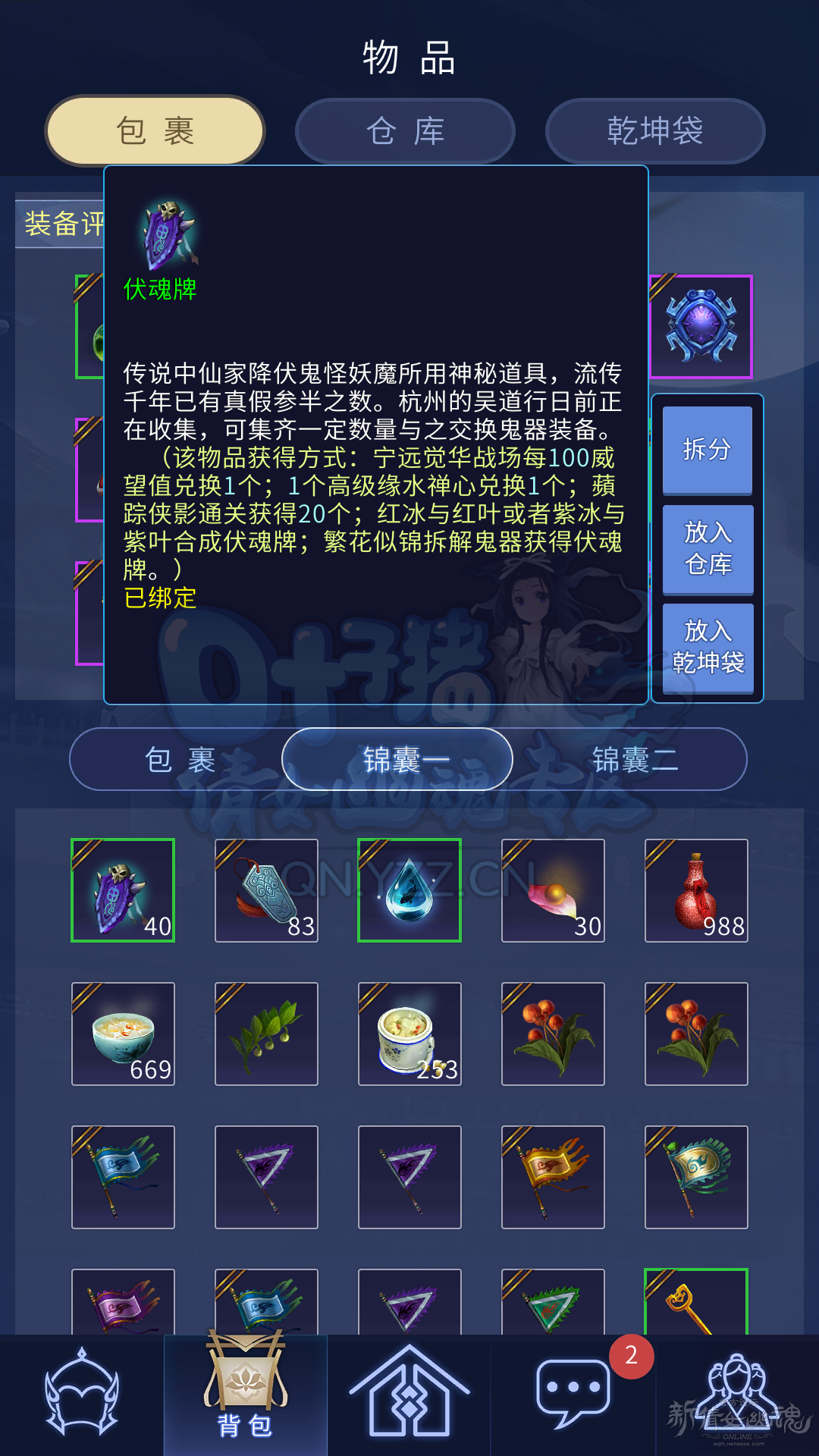Select the blue water drop item

point(409,890)
